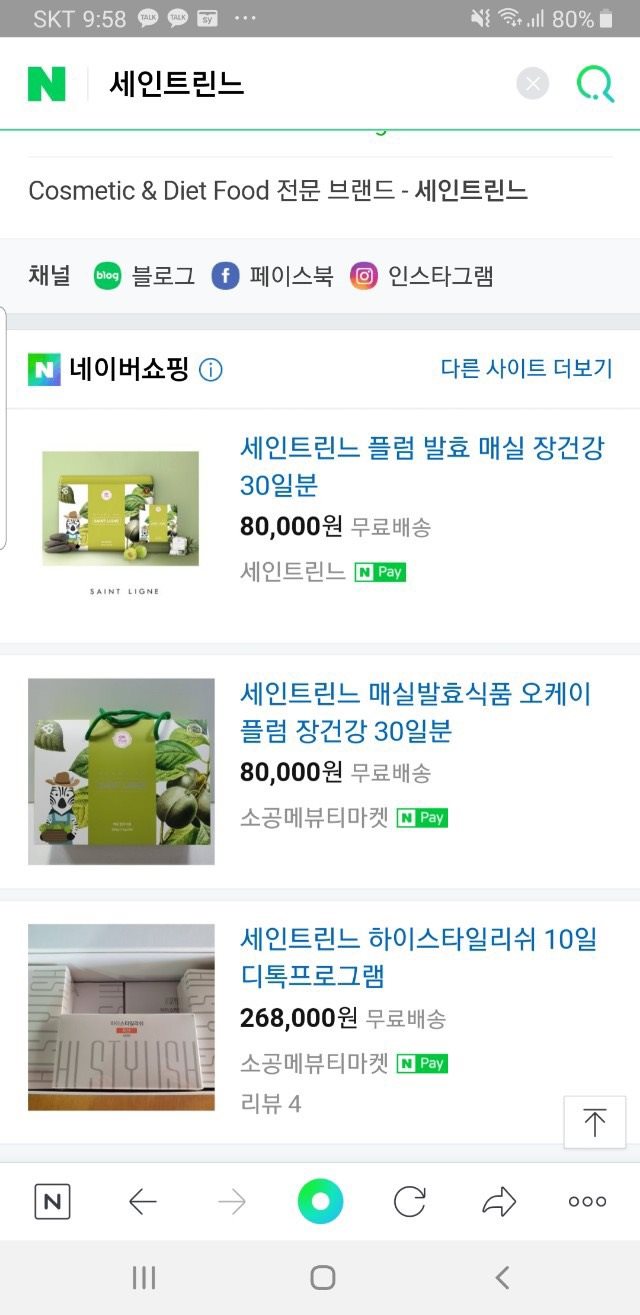Open 다른 사이트 더보기 link

(x=526, y=368)
